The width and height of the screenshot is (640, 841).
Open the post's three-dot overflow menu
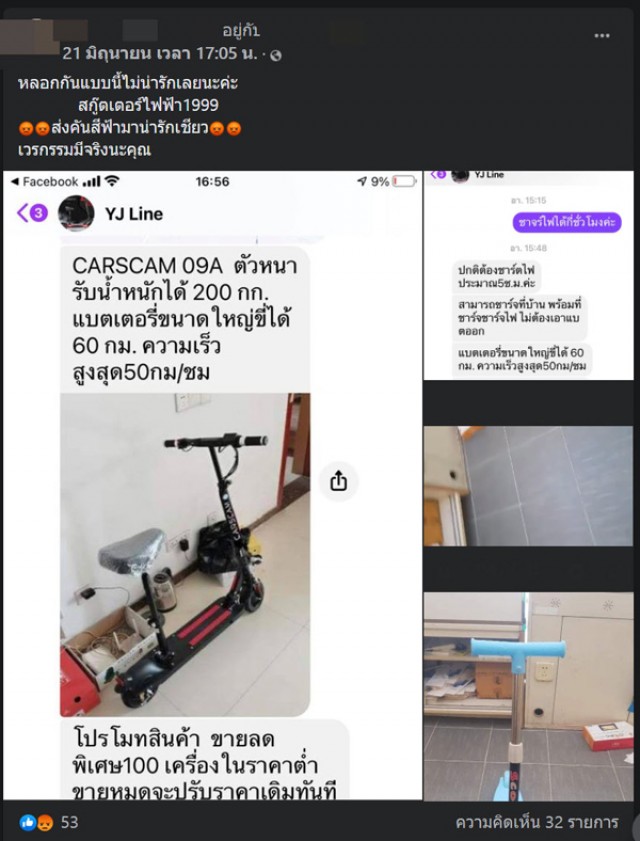pos(601,35)
